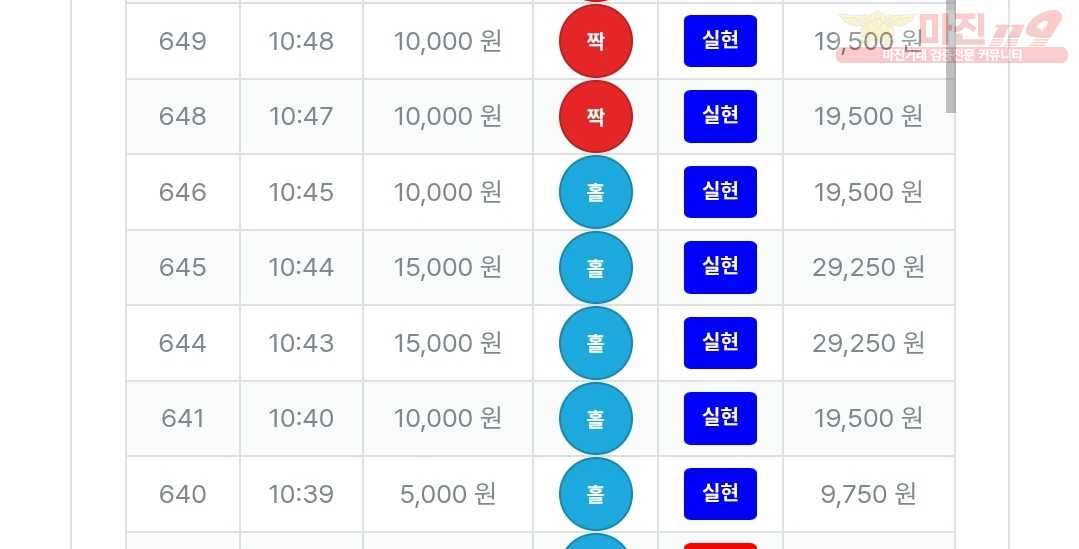Select 실현 in the 5,000 원 row 640
Screen dimensions: 1079x549
tap(720, 494)
